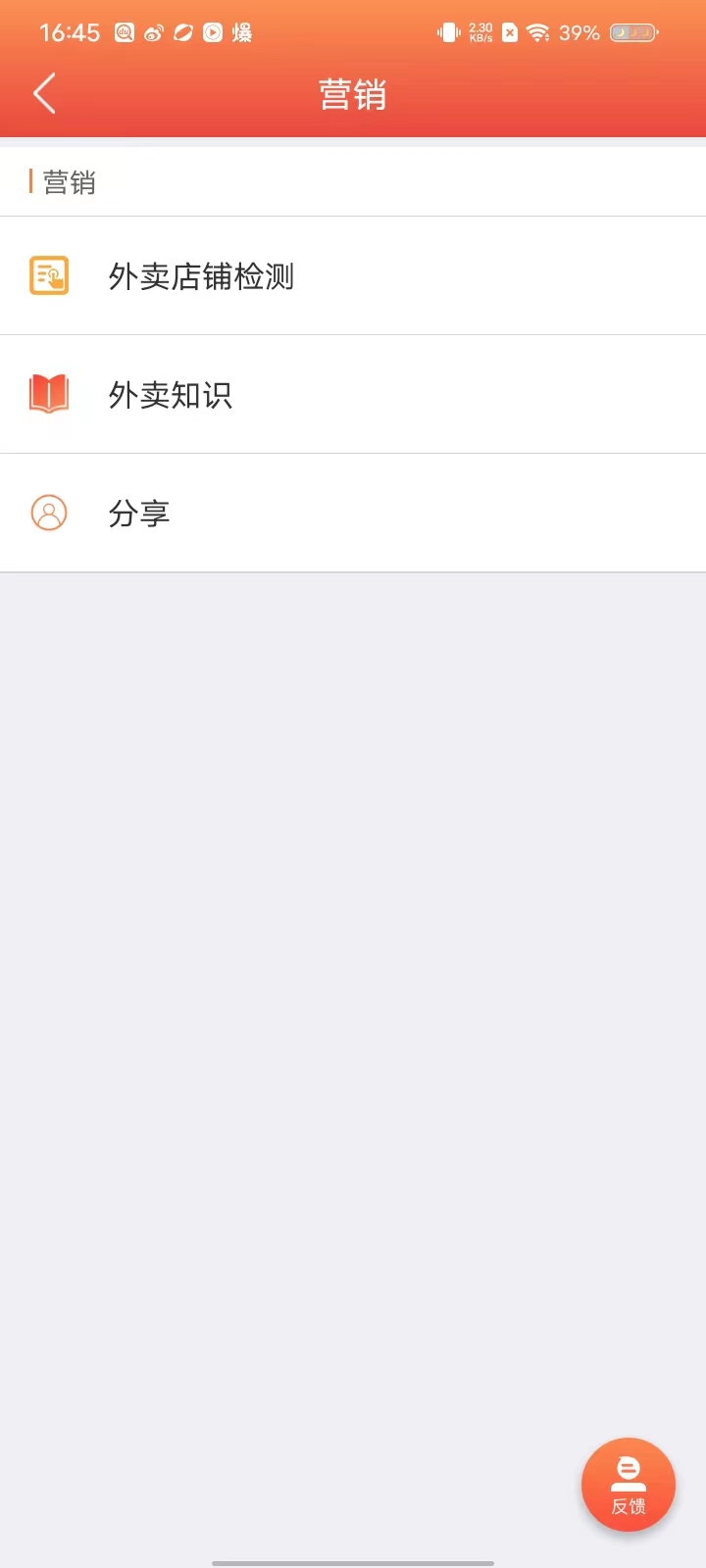This screenshot has height=1568, width=706.
Task: Tap the red book icon beside 外卖知识
Action: pos(50,394)
